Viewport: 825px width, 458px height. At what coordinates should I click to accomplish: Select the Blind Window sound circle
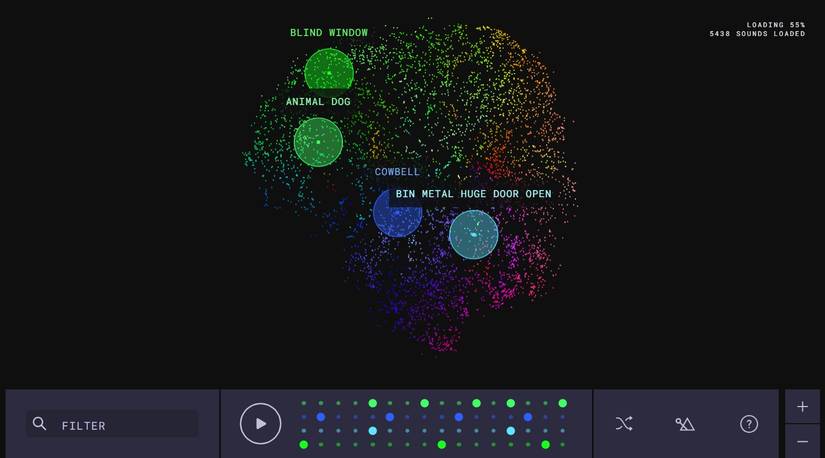[x=329, y=73]
